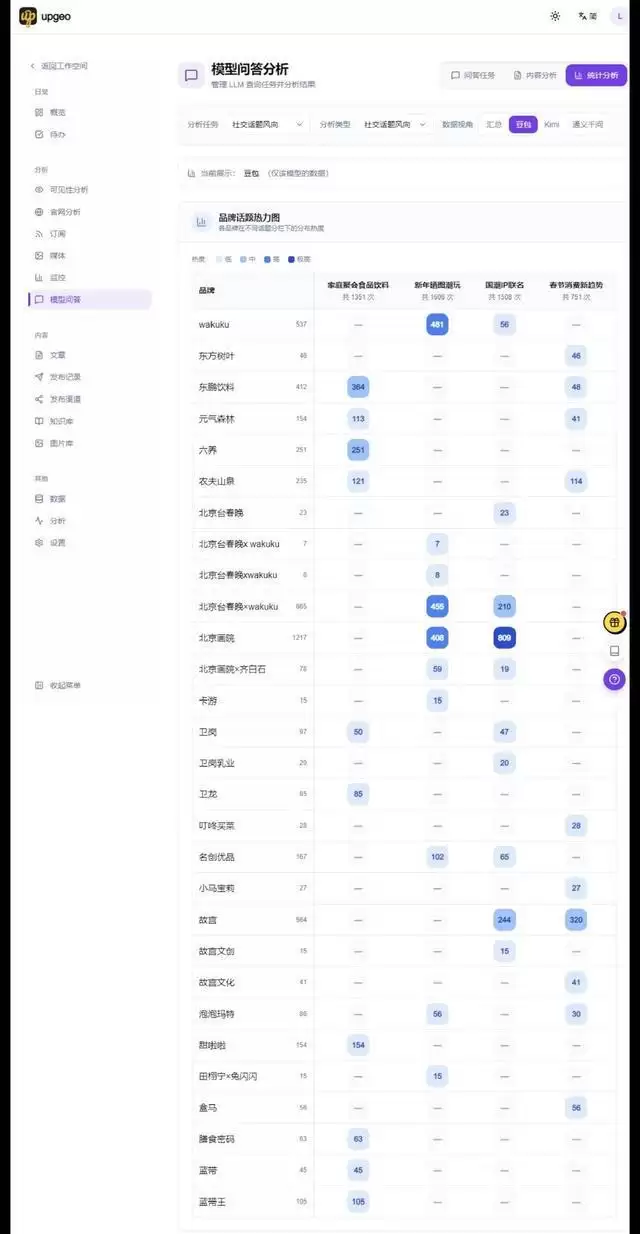Select the 通义千问 data view
The width and height of the screenshot is (640, 1234).
click(x=588, y=125)
